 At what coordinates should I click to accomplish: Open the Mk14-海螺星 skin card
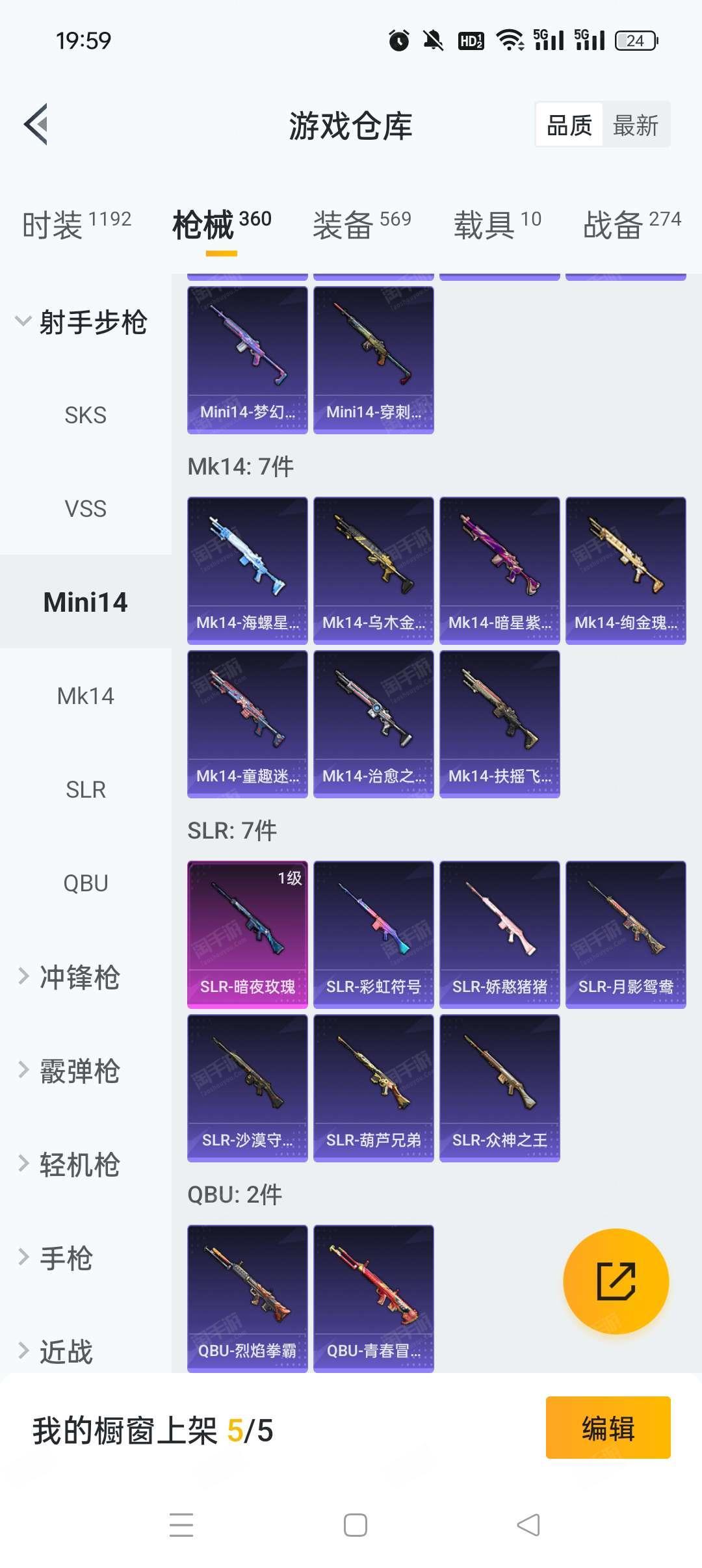[x=248, y=571]
